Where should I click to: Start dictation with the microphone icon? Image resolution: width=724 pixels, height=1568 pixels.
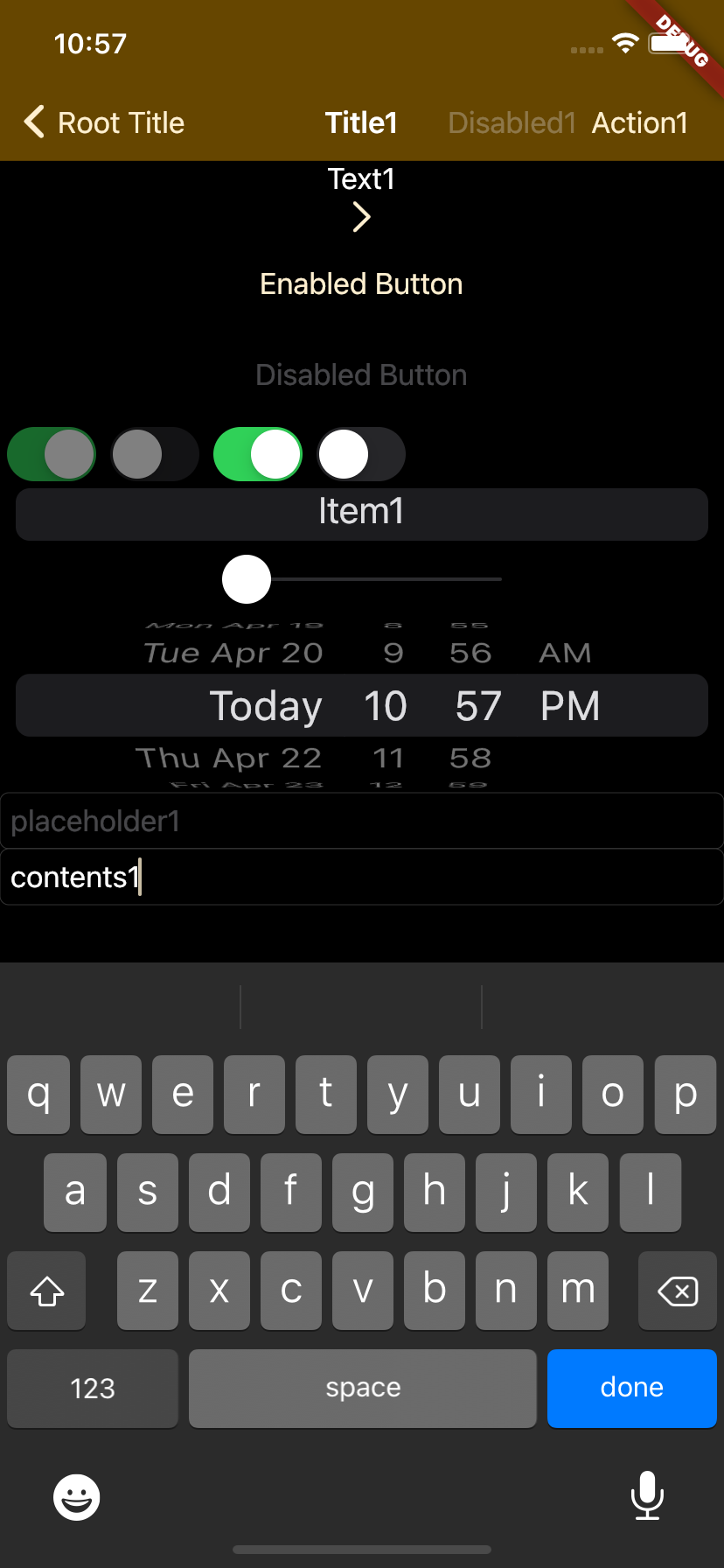(x=647, y=1496)
